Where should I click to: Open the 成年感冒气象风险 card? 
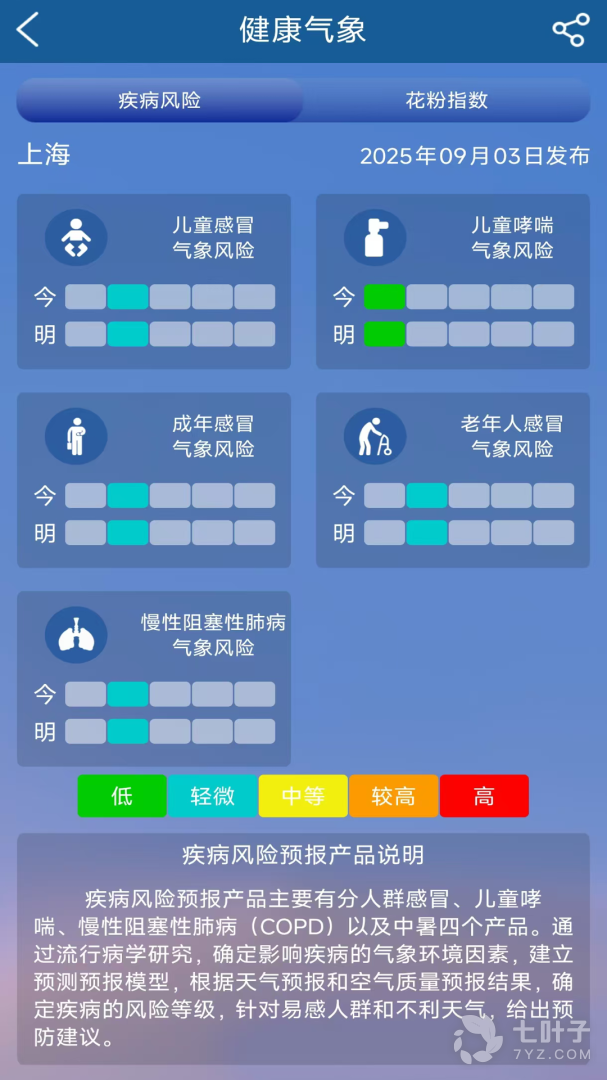coord(154,480)
